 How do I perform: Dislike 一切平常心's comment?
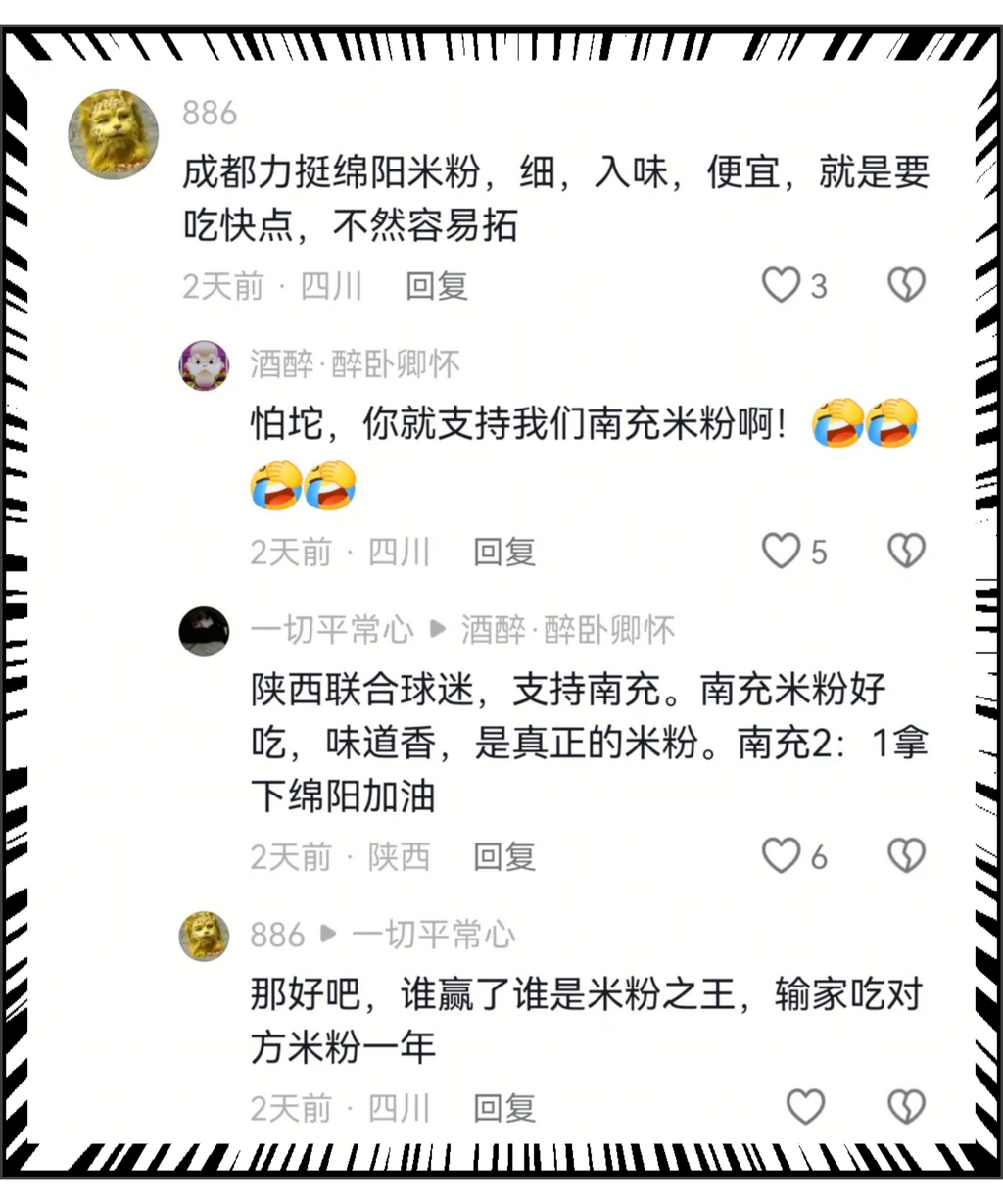(x=906, y=856)
